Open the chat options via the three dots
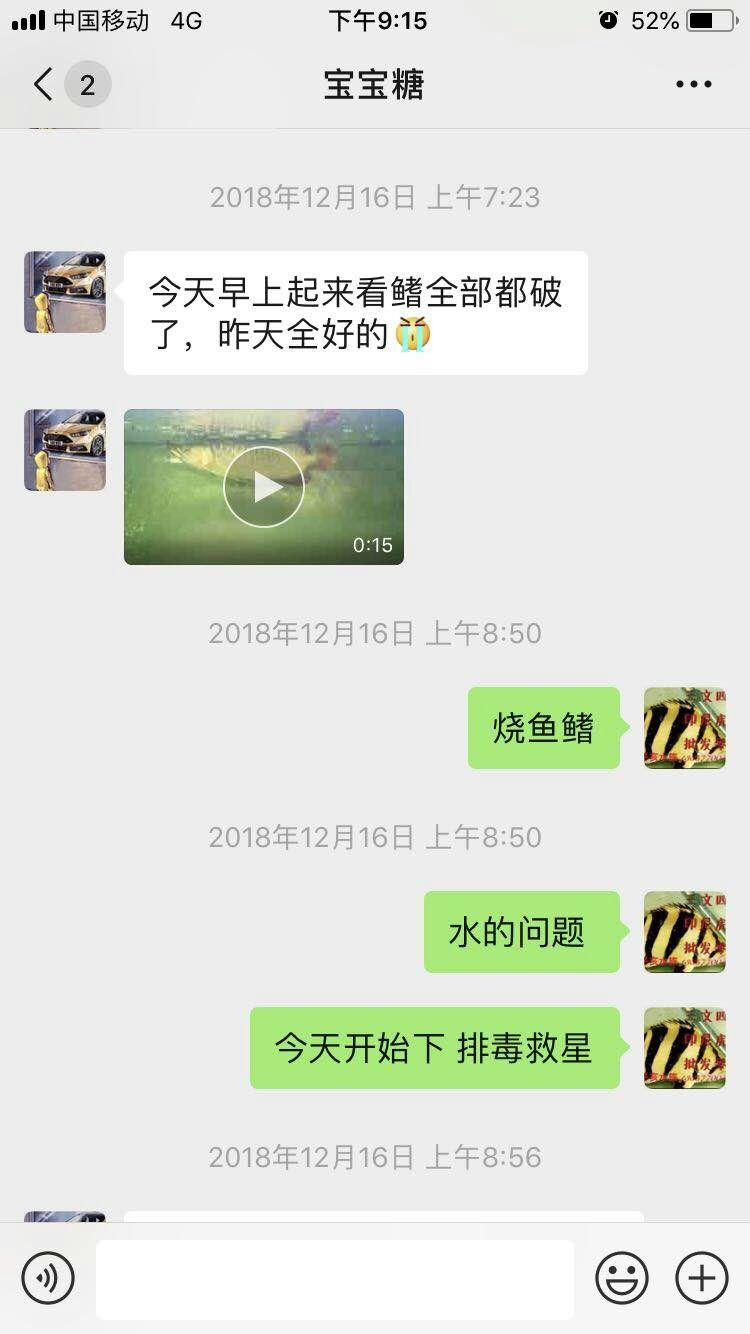This screenshot has height=1334, width=750. (692, 84)
